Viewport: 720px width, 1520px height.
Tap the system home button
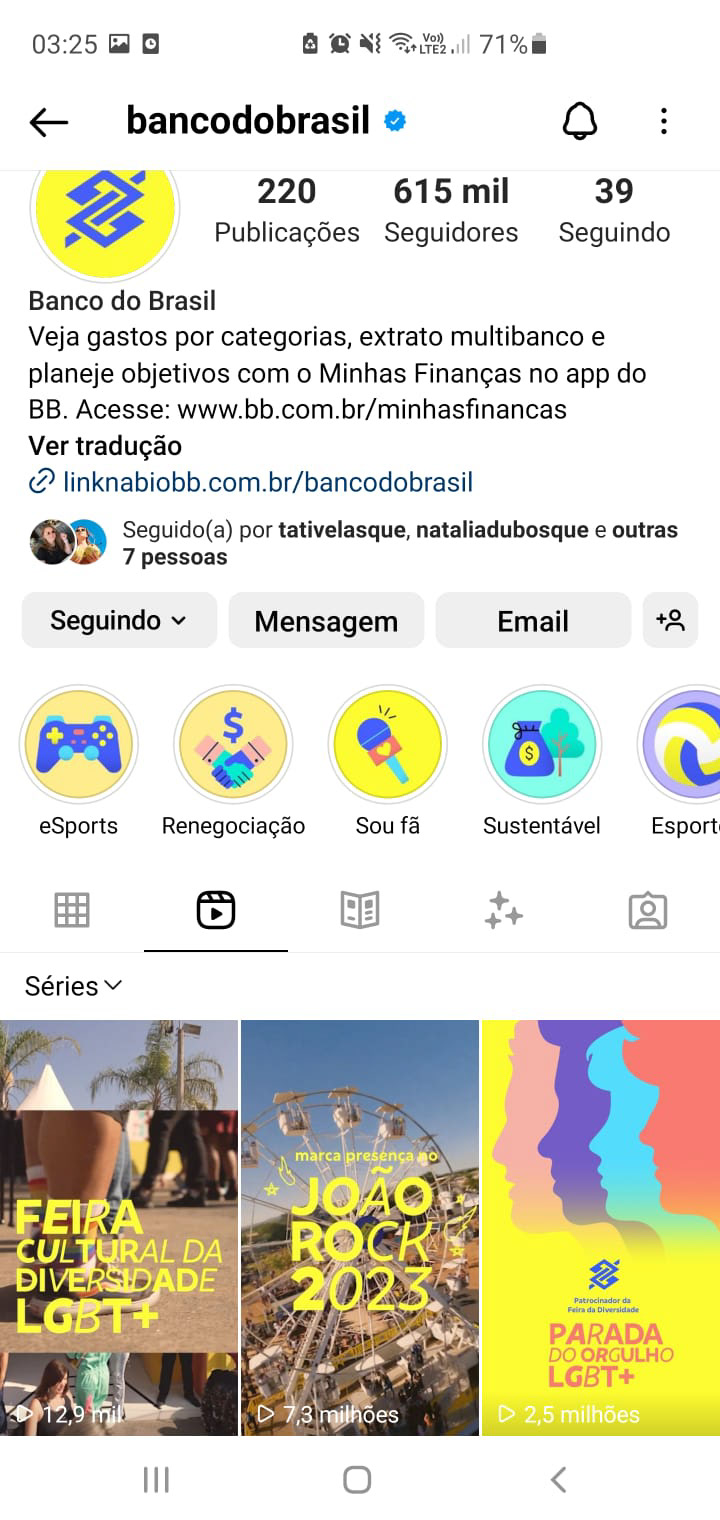[357, 1479]
